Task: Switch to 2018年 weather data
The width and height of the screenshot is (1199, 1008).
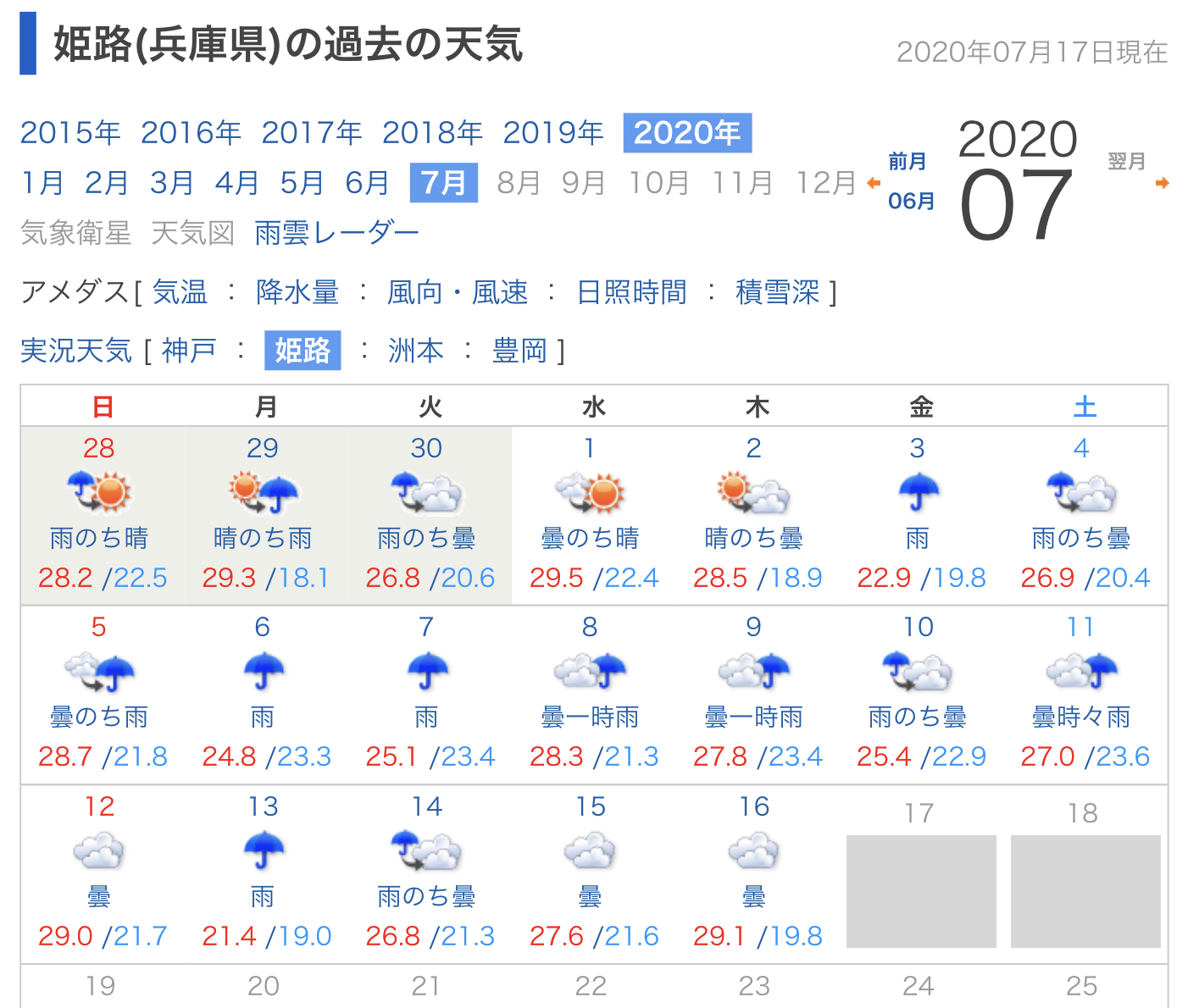Action: [432, 133]
